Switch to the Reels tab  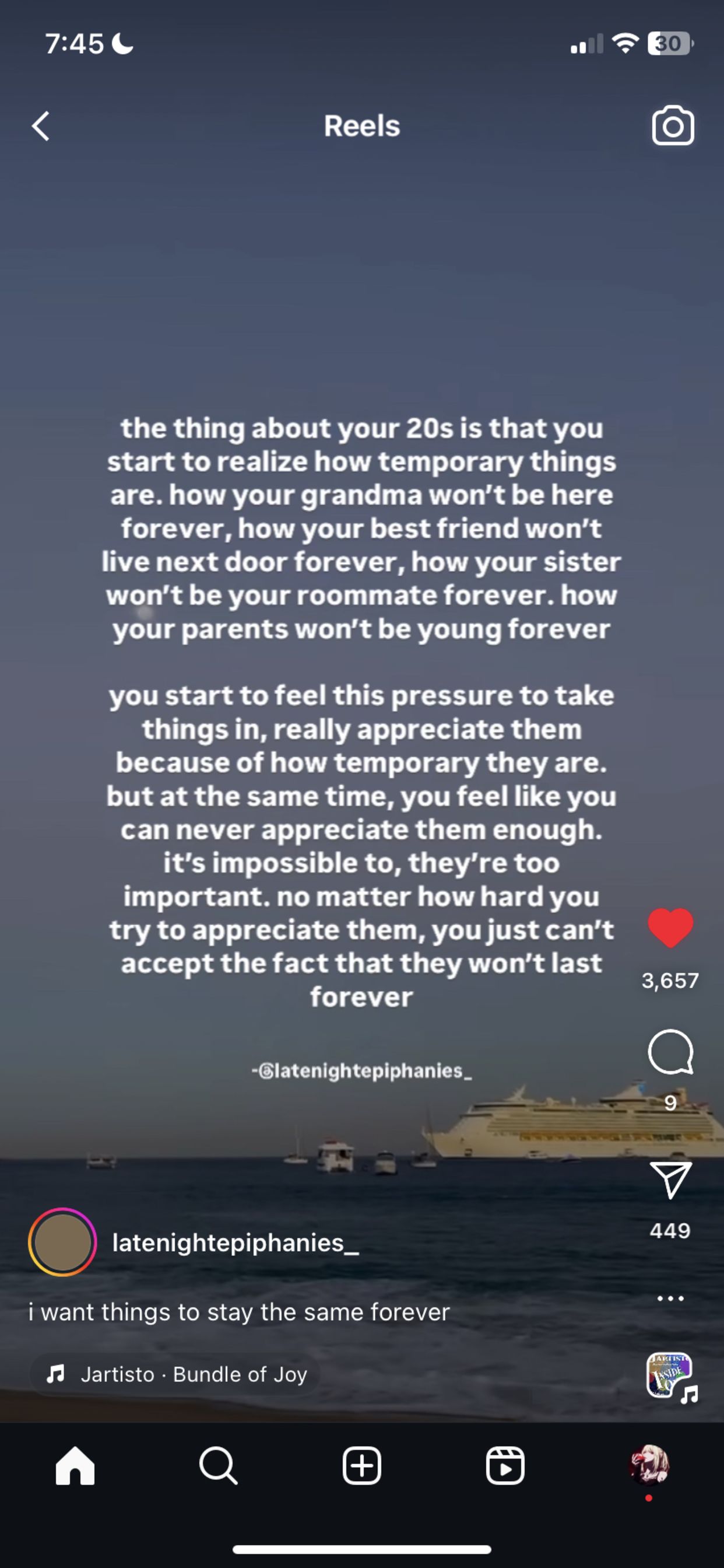505,1466
